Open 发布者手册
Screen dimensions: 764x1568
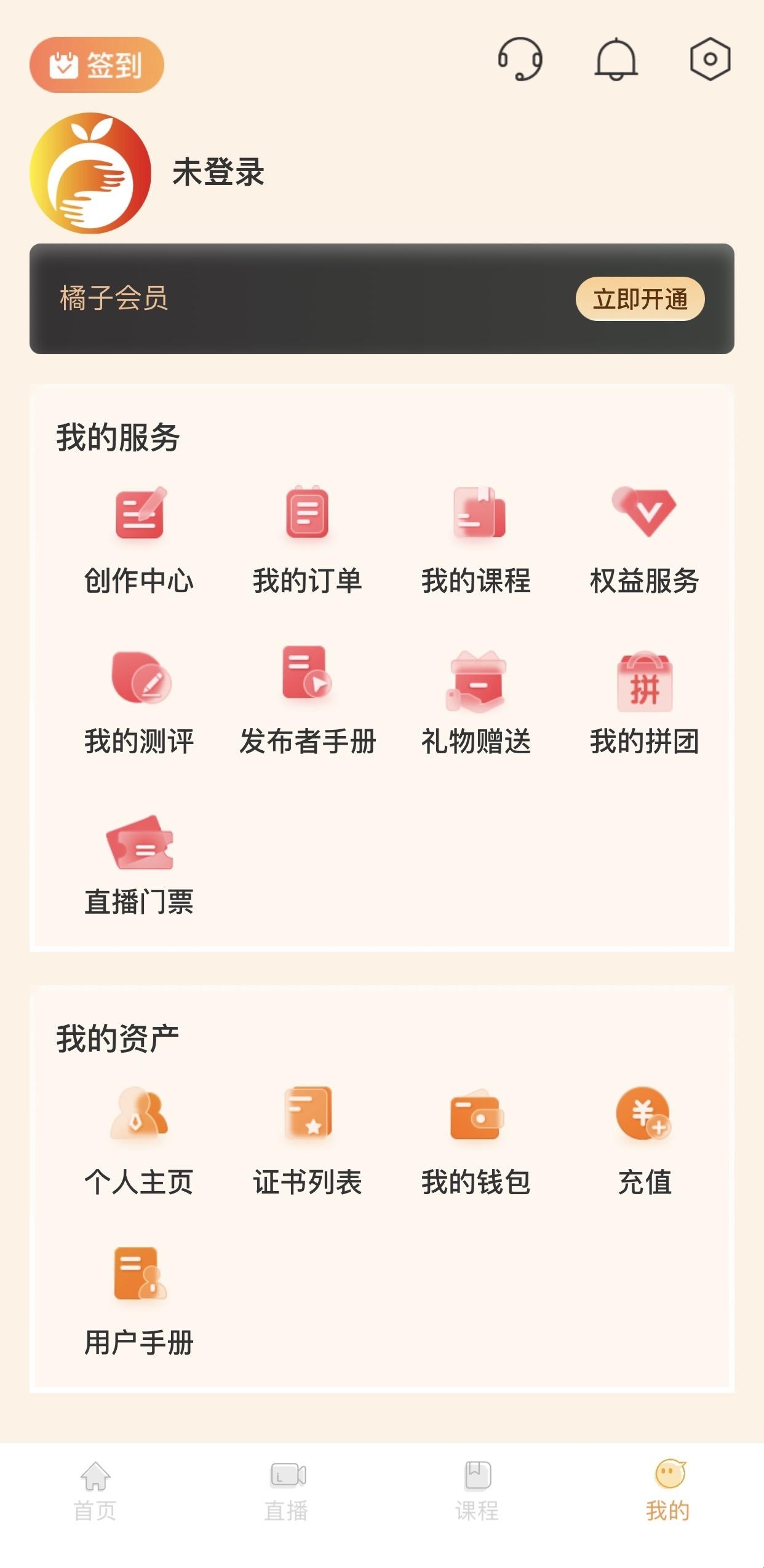(x=307, y=701)
